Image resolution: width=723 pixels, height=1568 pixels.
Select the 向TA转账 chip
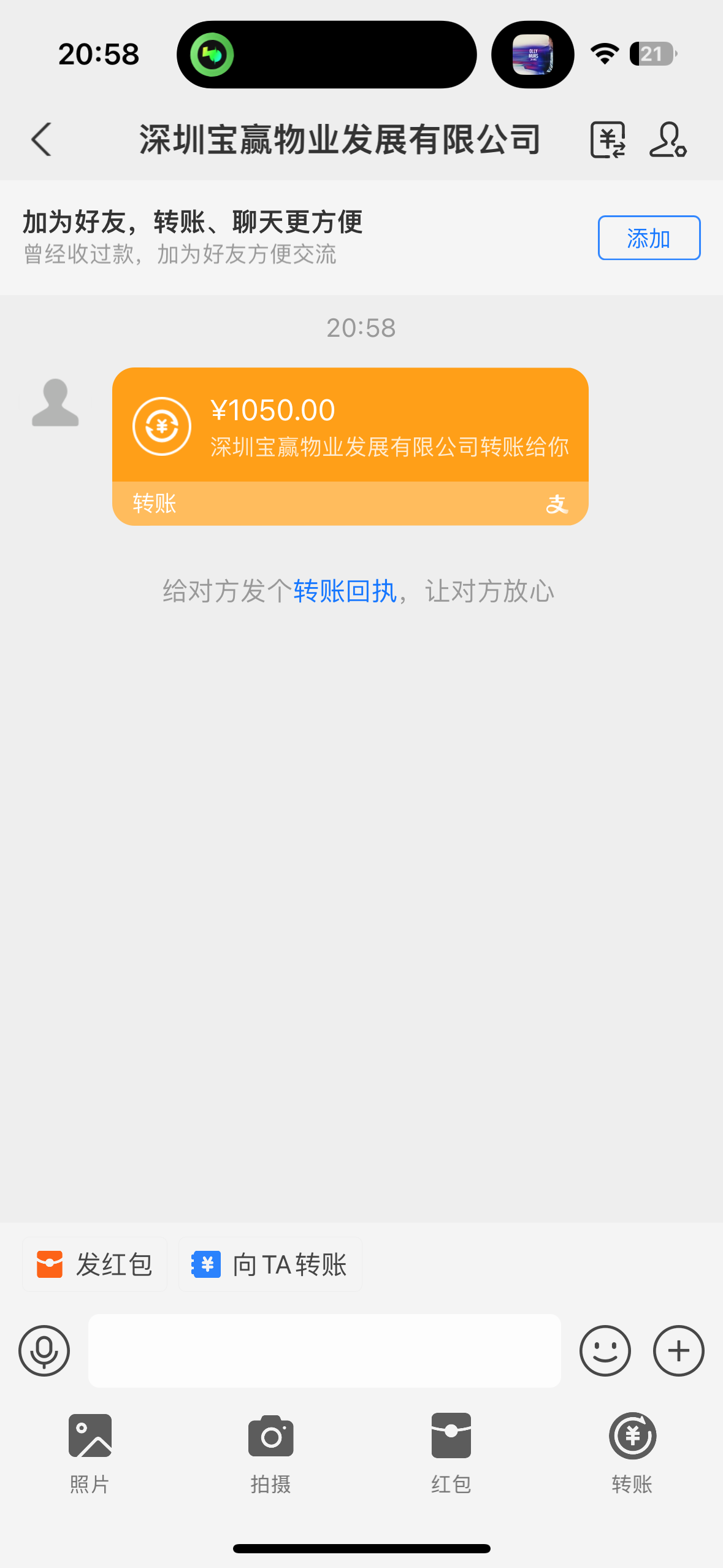point(270,1265)
